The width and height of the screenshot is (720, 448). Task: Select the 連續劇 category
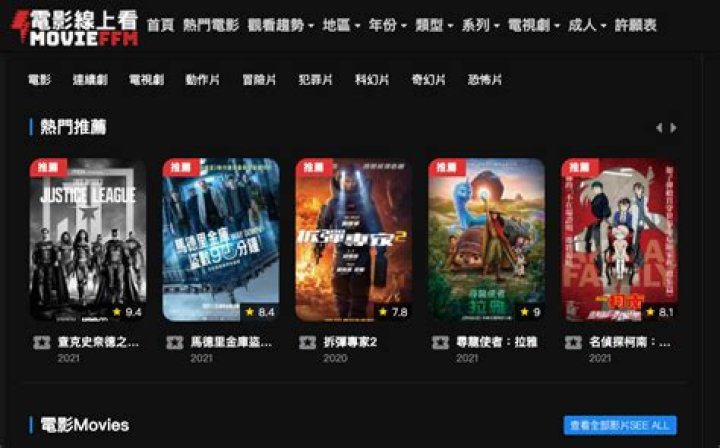[90, 79]
